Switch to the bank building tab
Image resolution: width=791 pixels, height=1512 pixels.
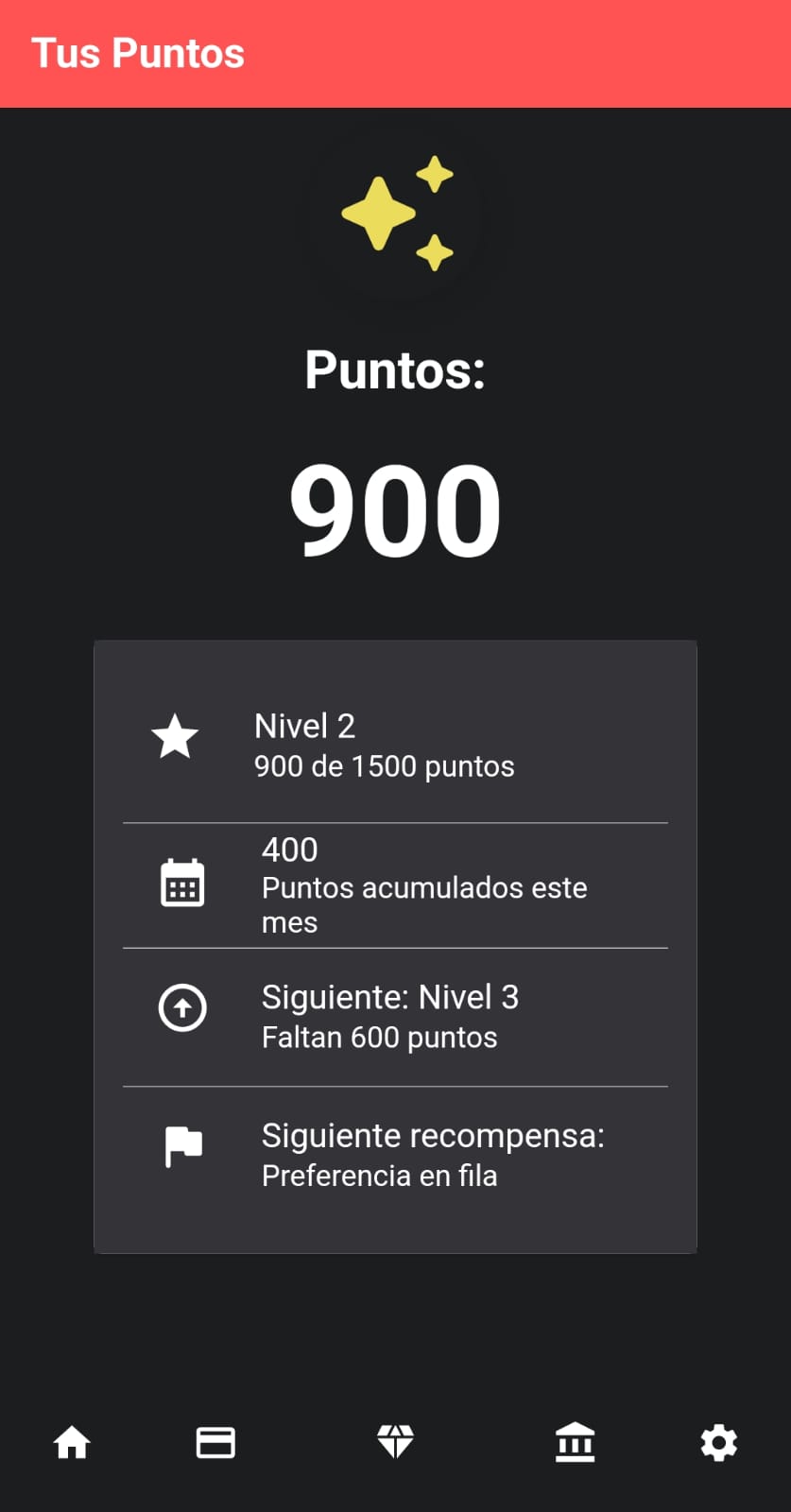coord(575,1443)
